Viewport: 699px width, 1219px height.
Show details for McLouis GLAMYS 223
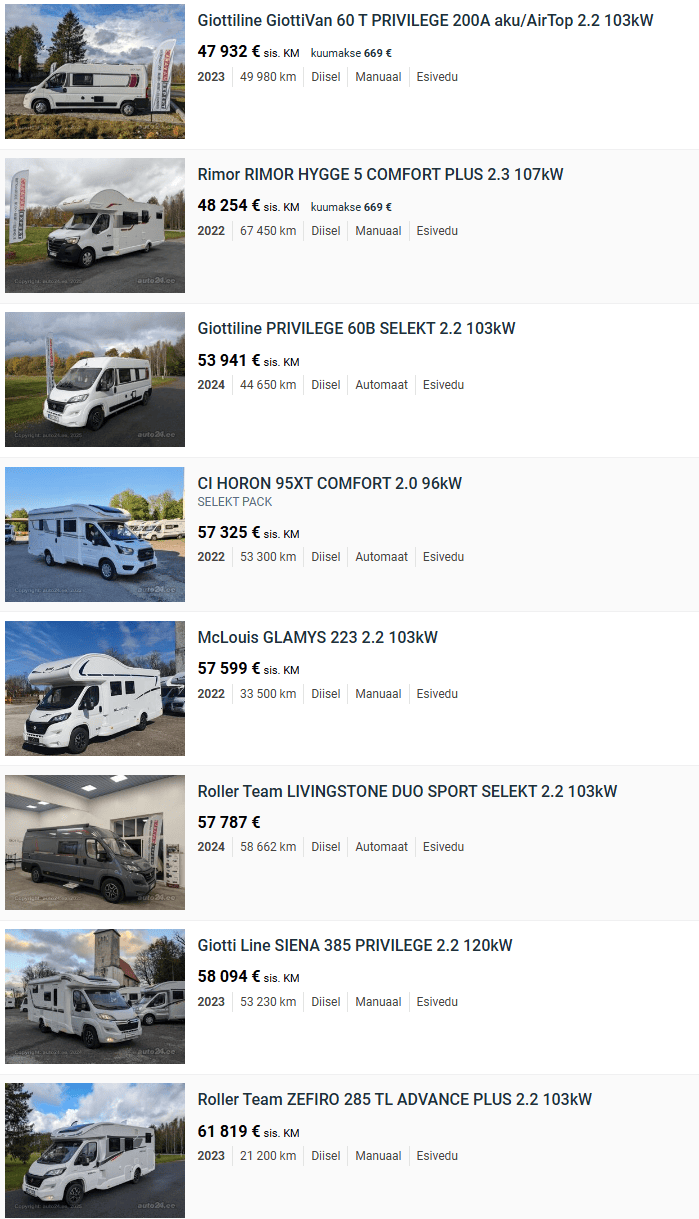pos(317,637)
